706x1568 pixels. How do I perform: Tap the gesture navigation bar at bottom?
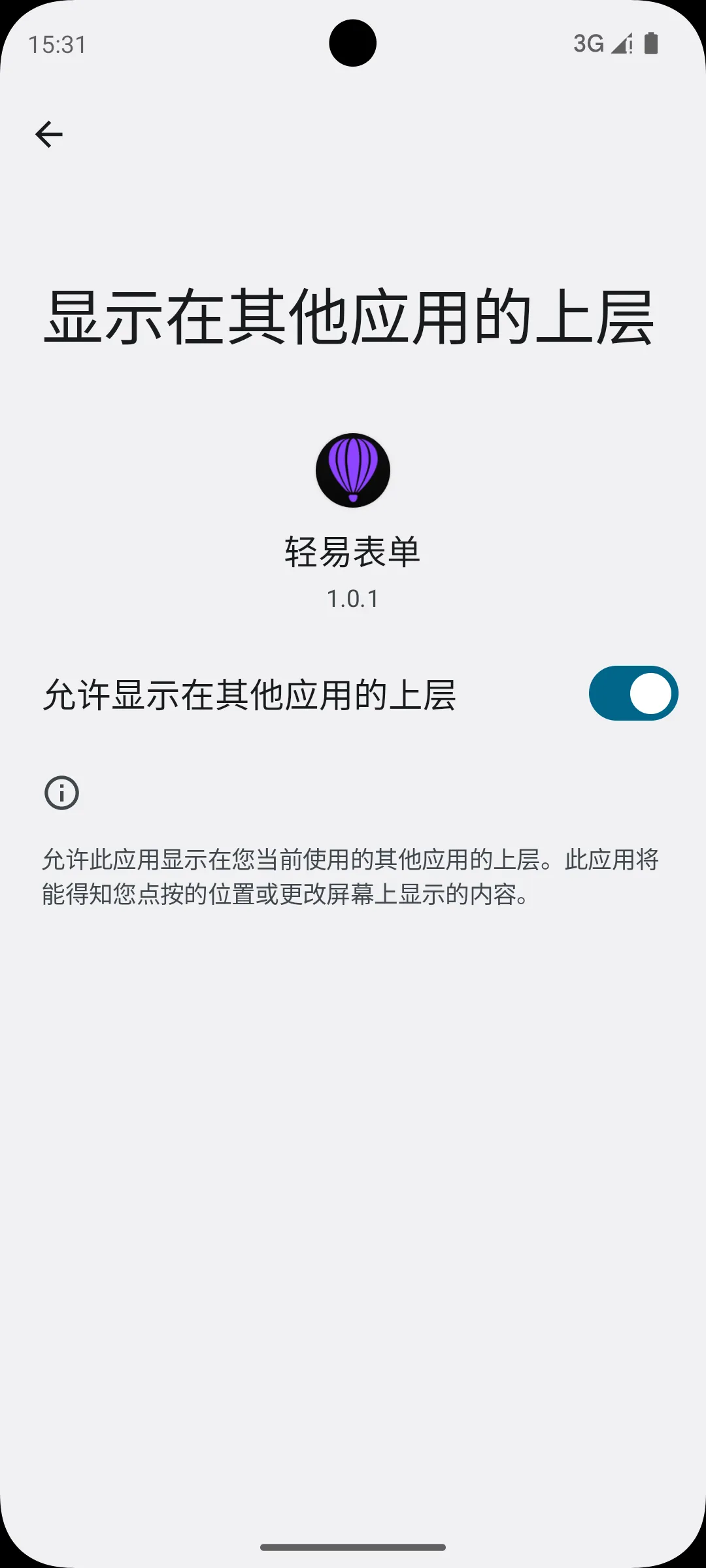click(x=353, y=1547)
